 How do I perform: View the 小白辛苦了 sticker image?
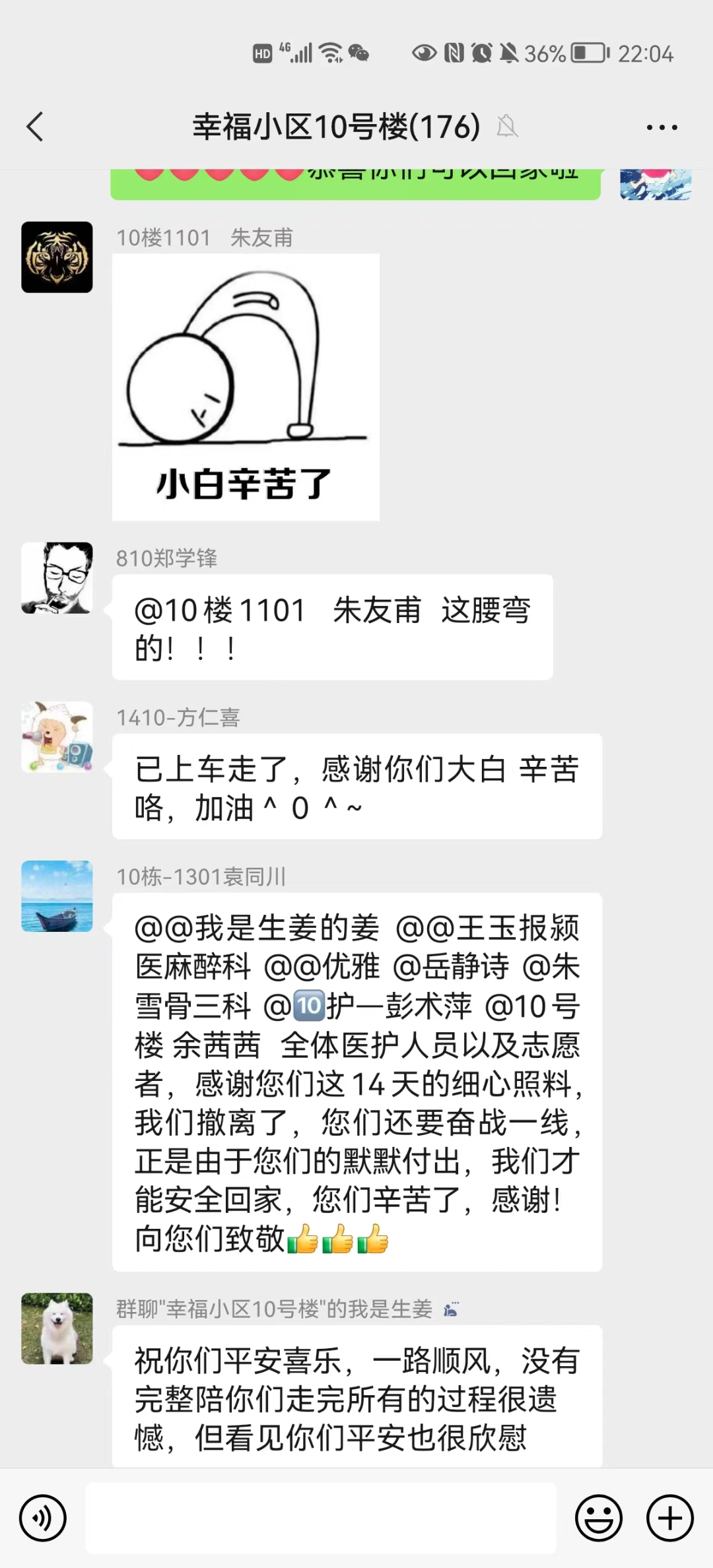246,387
